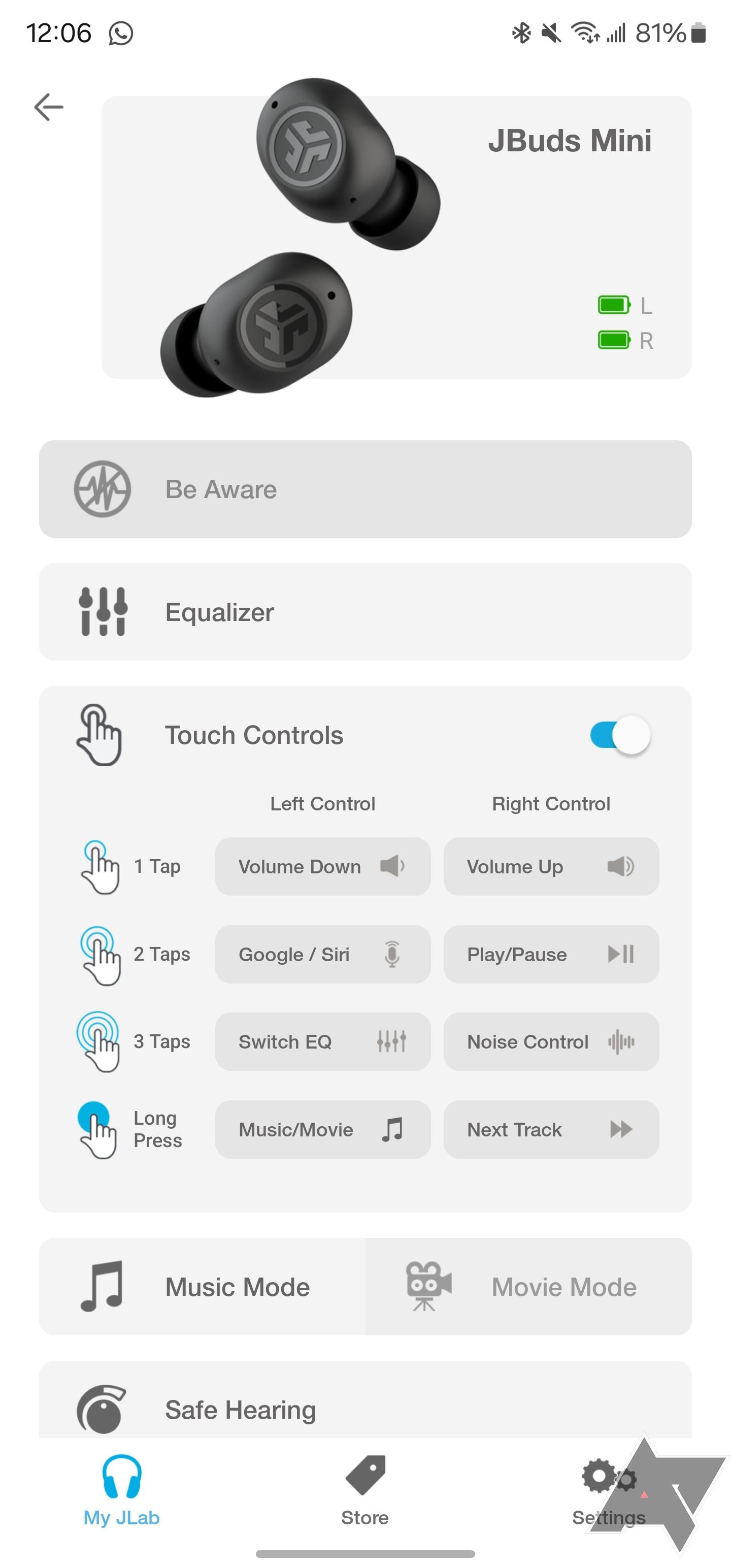
Task: Go back using the arrow icon
Action: click(x=49, y=107)
